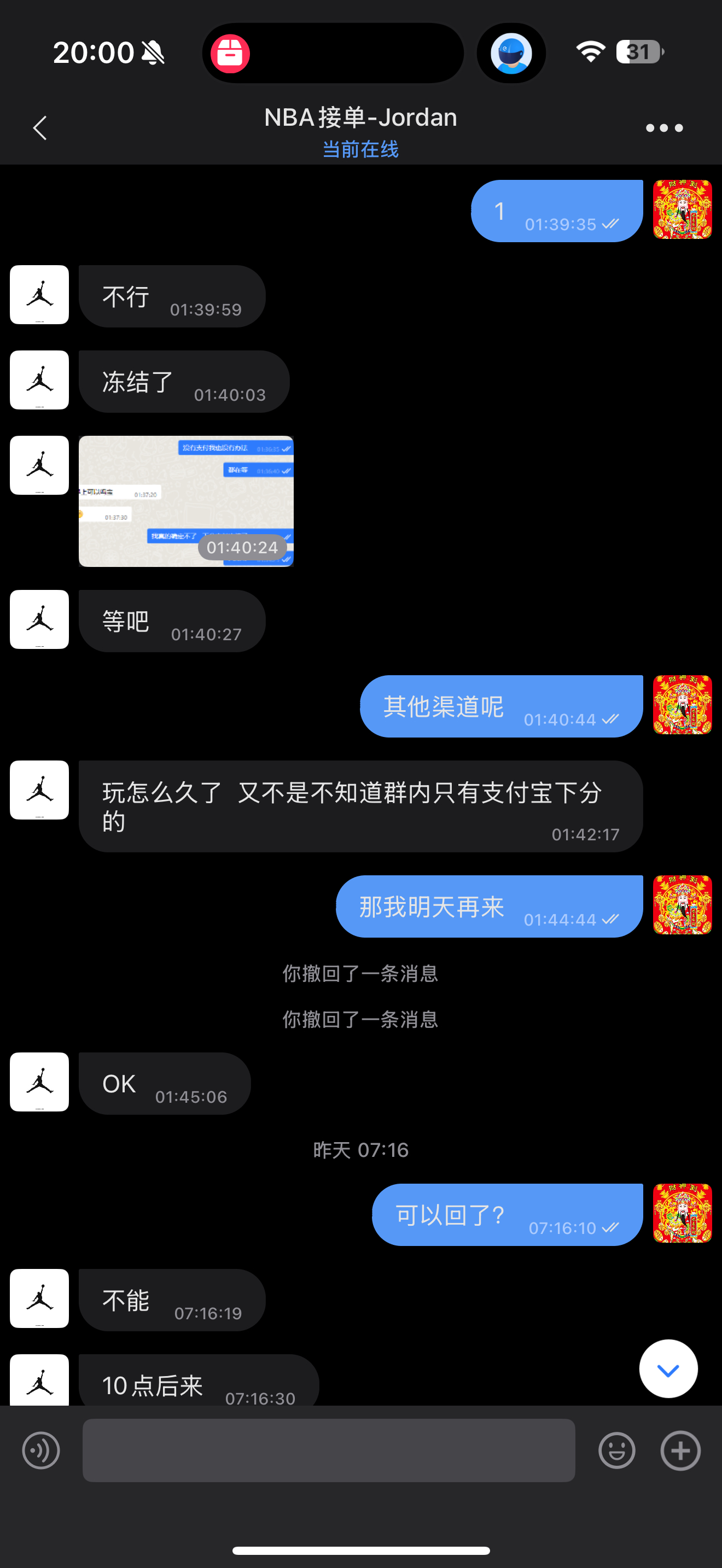This screenshot has width=722, height=1568.
Task: Switch to voice message input
Action: point(41,1450)
